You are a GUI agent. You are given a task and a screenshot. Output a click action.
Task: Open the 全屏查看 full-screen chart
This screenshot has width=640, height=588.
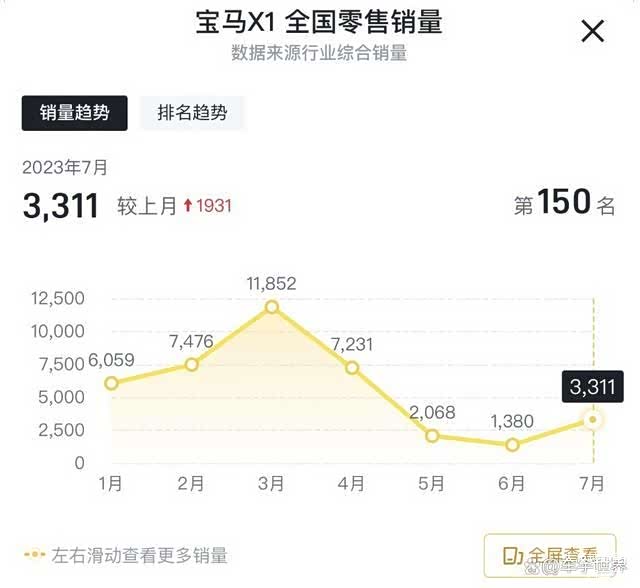pyautogui.click(x=549, y=554)
